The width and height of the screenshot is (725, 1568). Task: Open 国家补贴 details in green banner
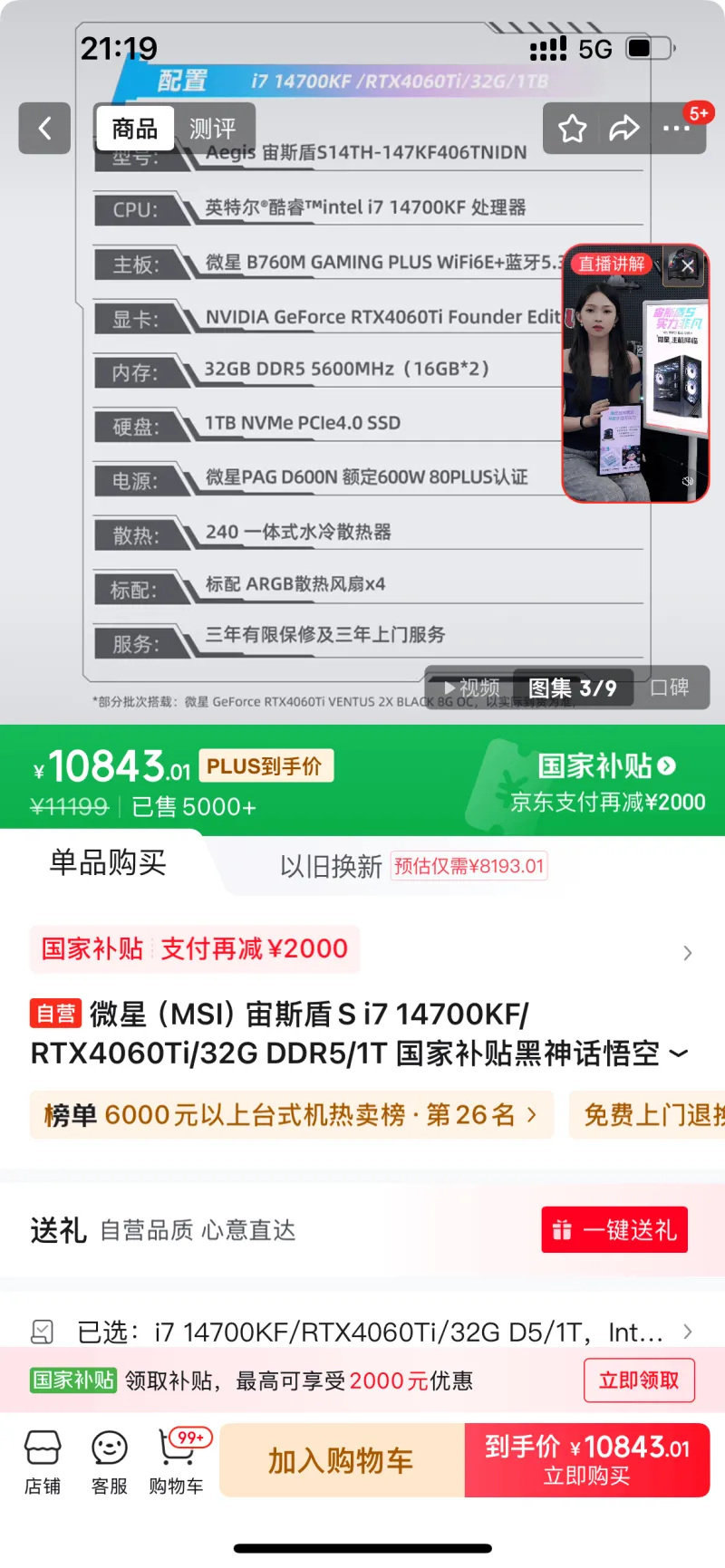606,766
